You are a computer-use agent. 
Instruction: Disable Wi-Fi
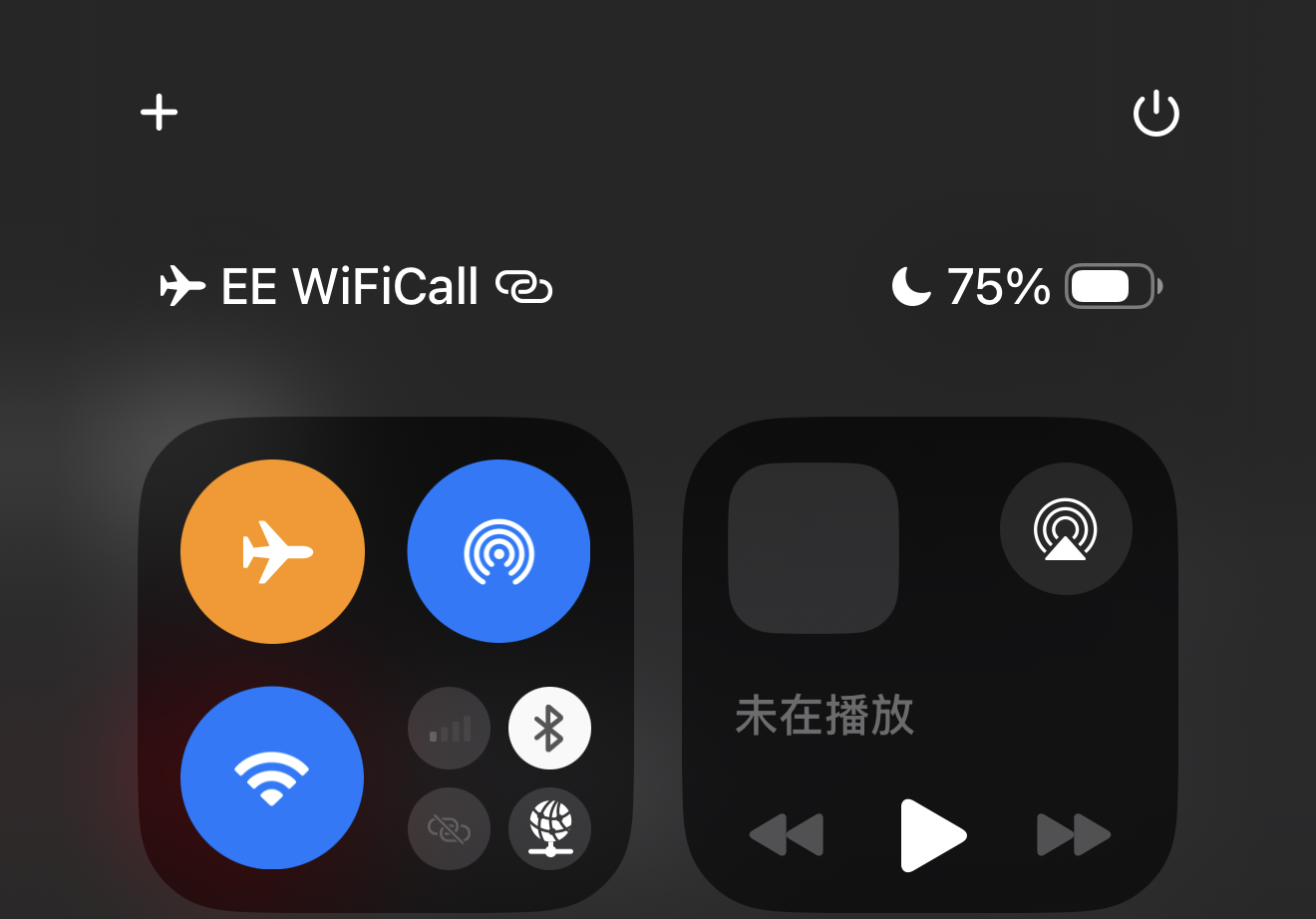click(x=272, y=777)
